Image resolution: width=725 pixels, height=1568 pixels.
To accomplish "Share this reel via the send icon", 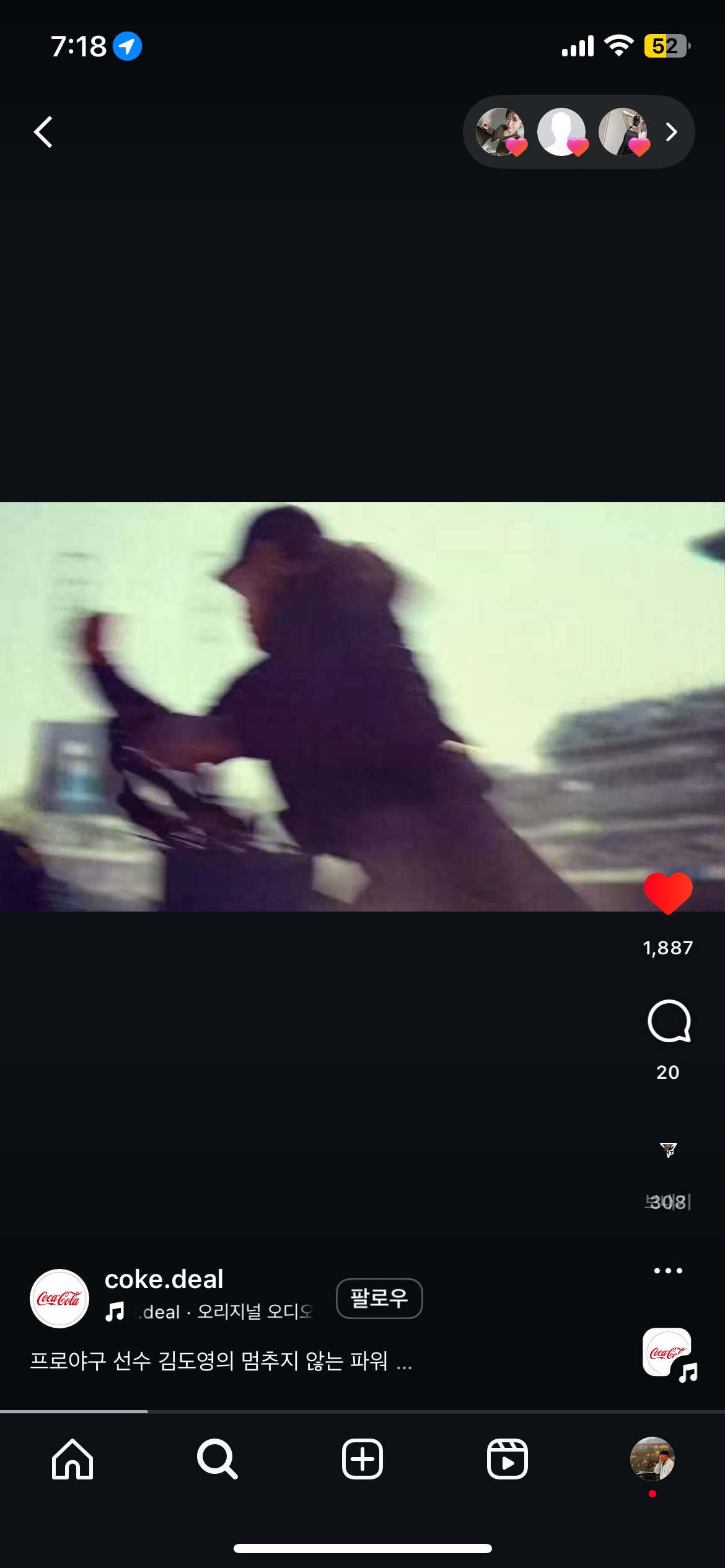I will [x=668, y=1151].
